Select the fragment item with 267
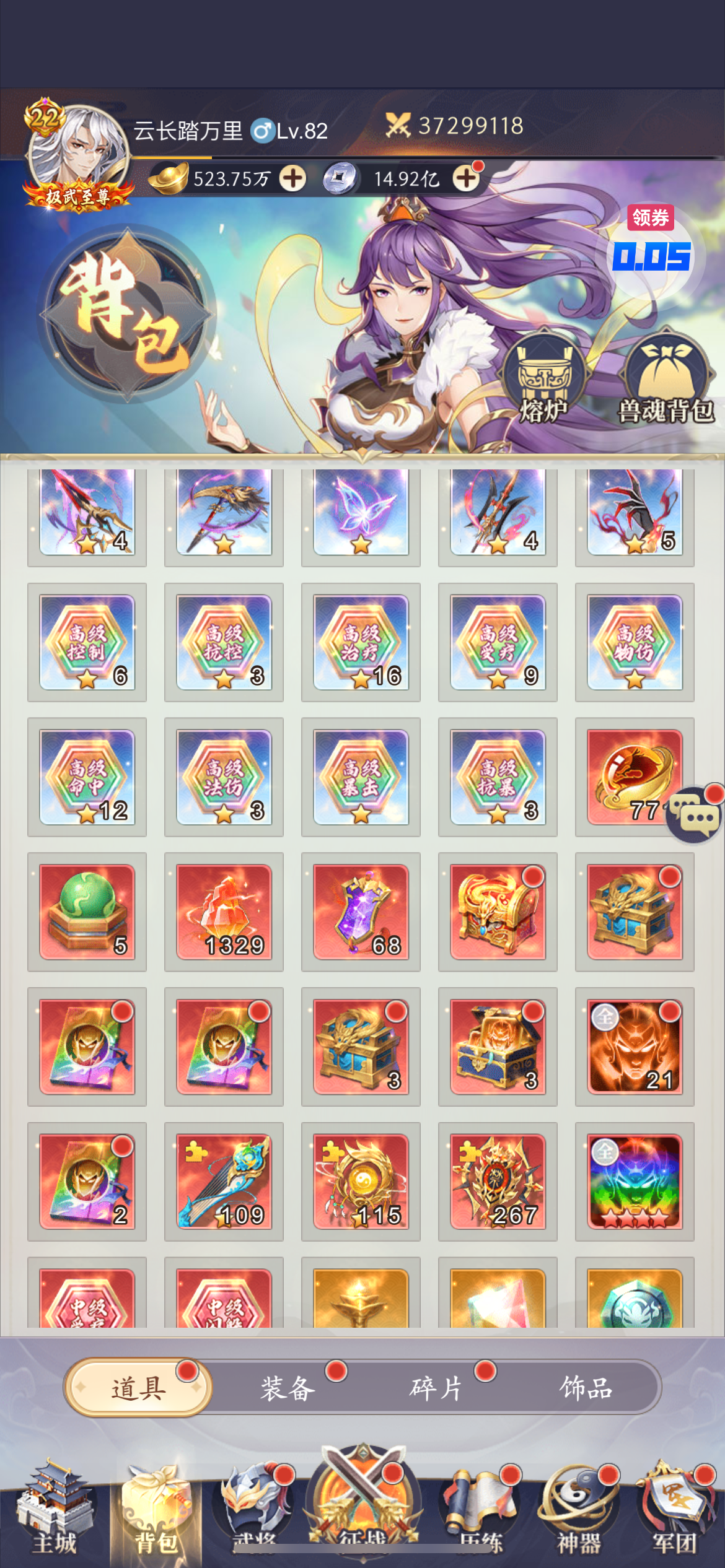The height and width of the screenshot is (1568, 725). [498, 1182]
